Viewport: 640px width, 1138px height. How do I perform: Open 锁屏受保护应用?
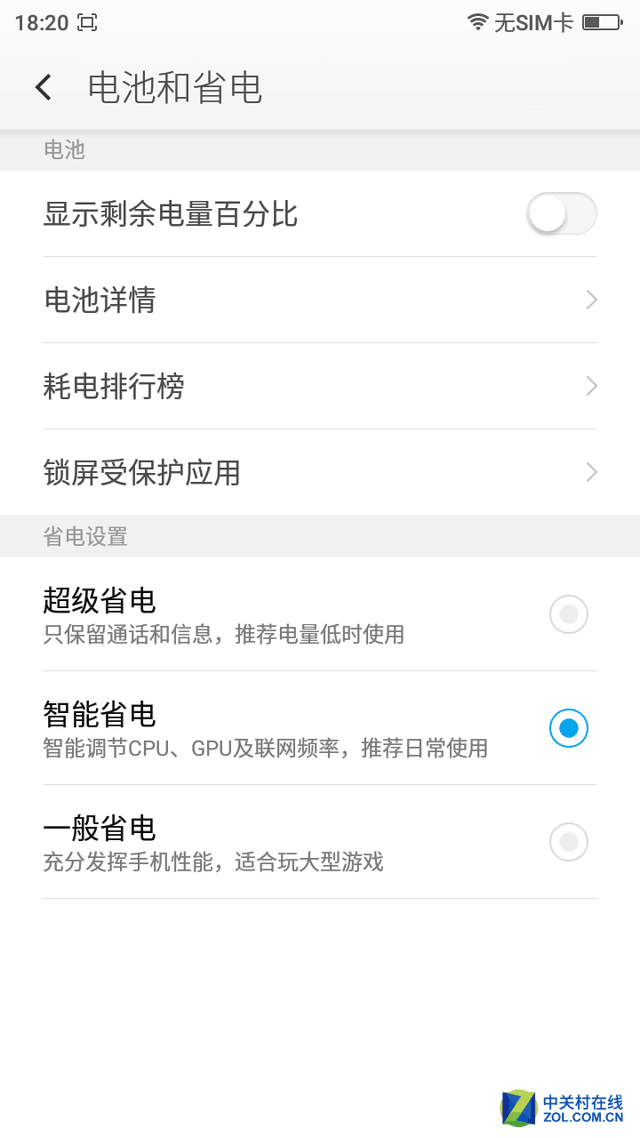coord(320,472)
